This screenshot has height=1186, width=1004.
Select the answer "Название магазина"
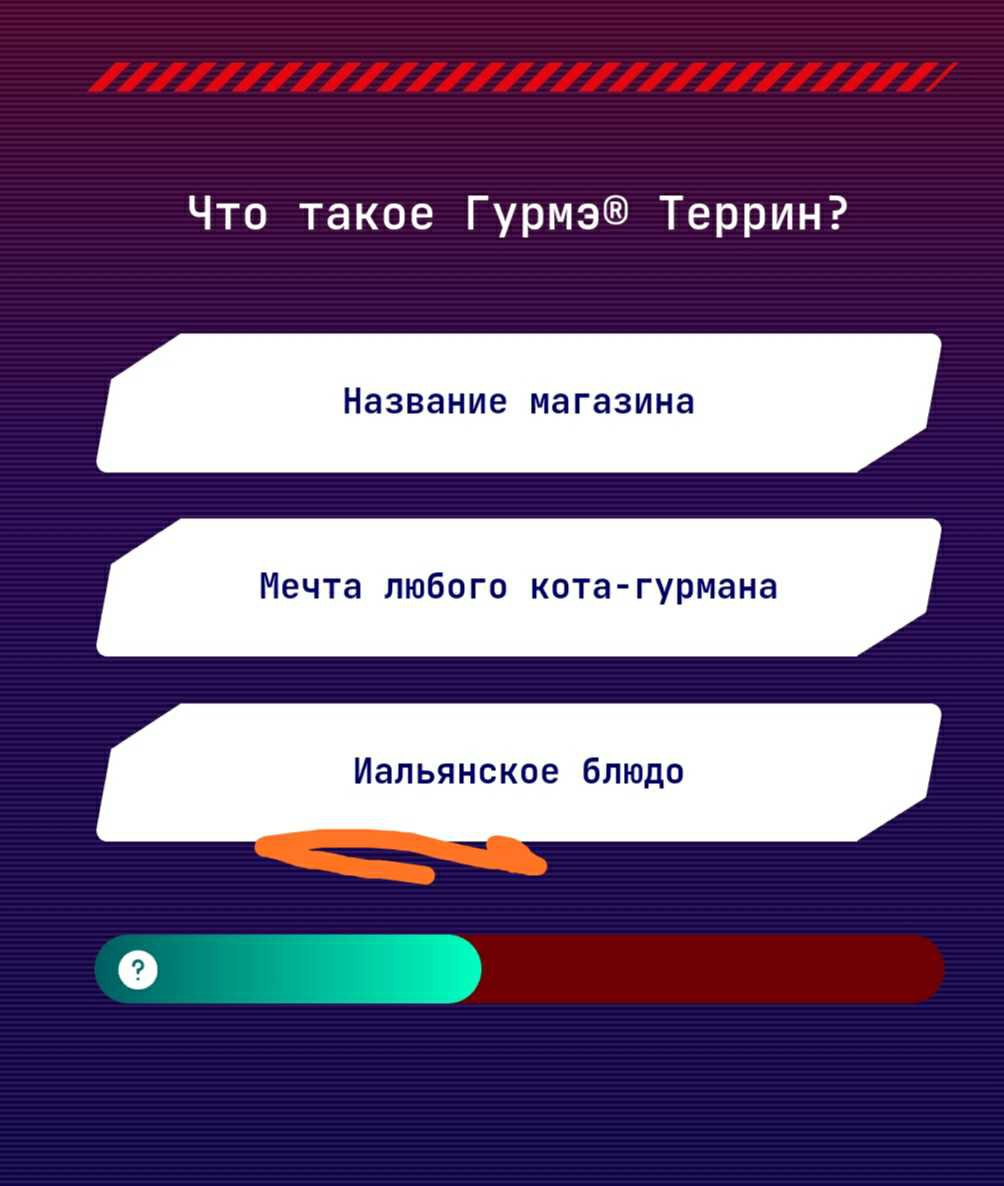pos(518,402)
